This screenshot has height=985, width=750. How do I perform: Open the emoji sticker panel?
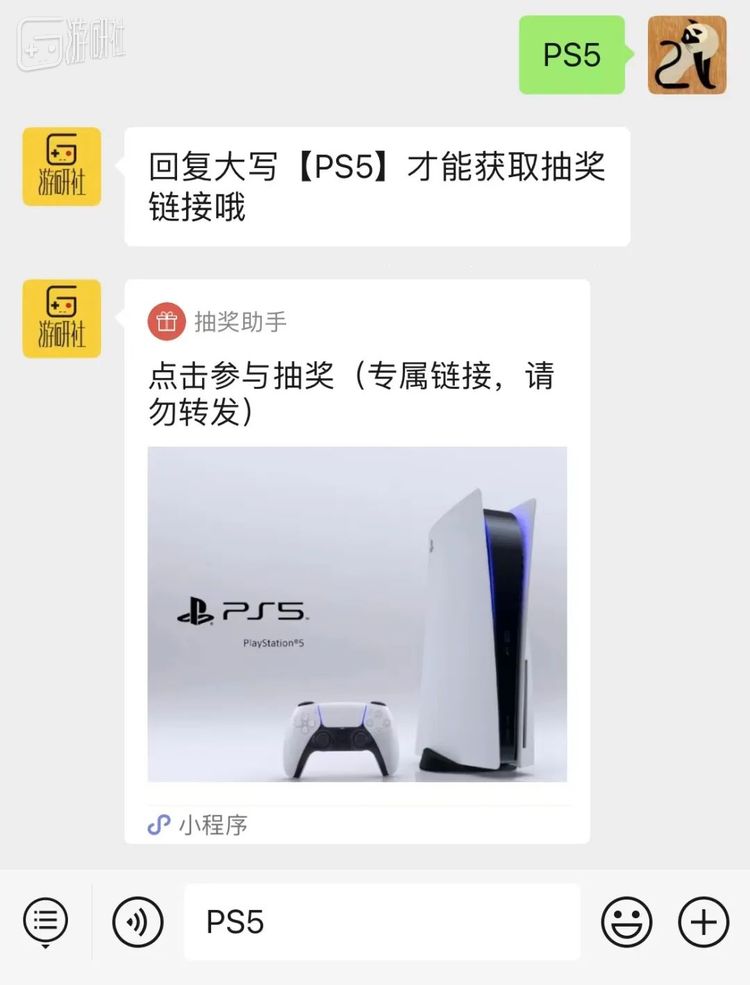pyautogui.click(x=626, y=921)
